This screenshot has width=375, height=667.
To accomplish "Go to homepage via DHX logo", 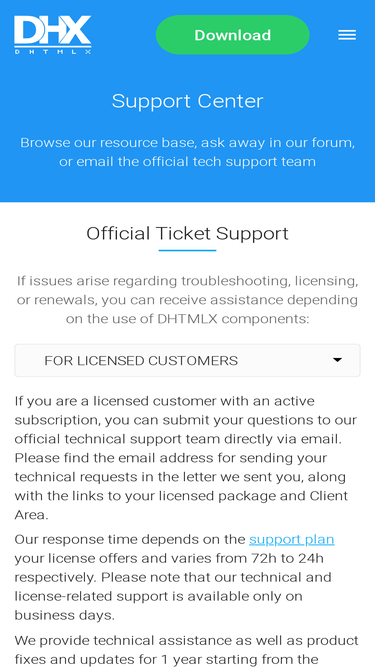I will pos(53,35).
